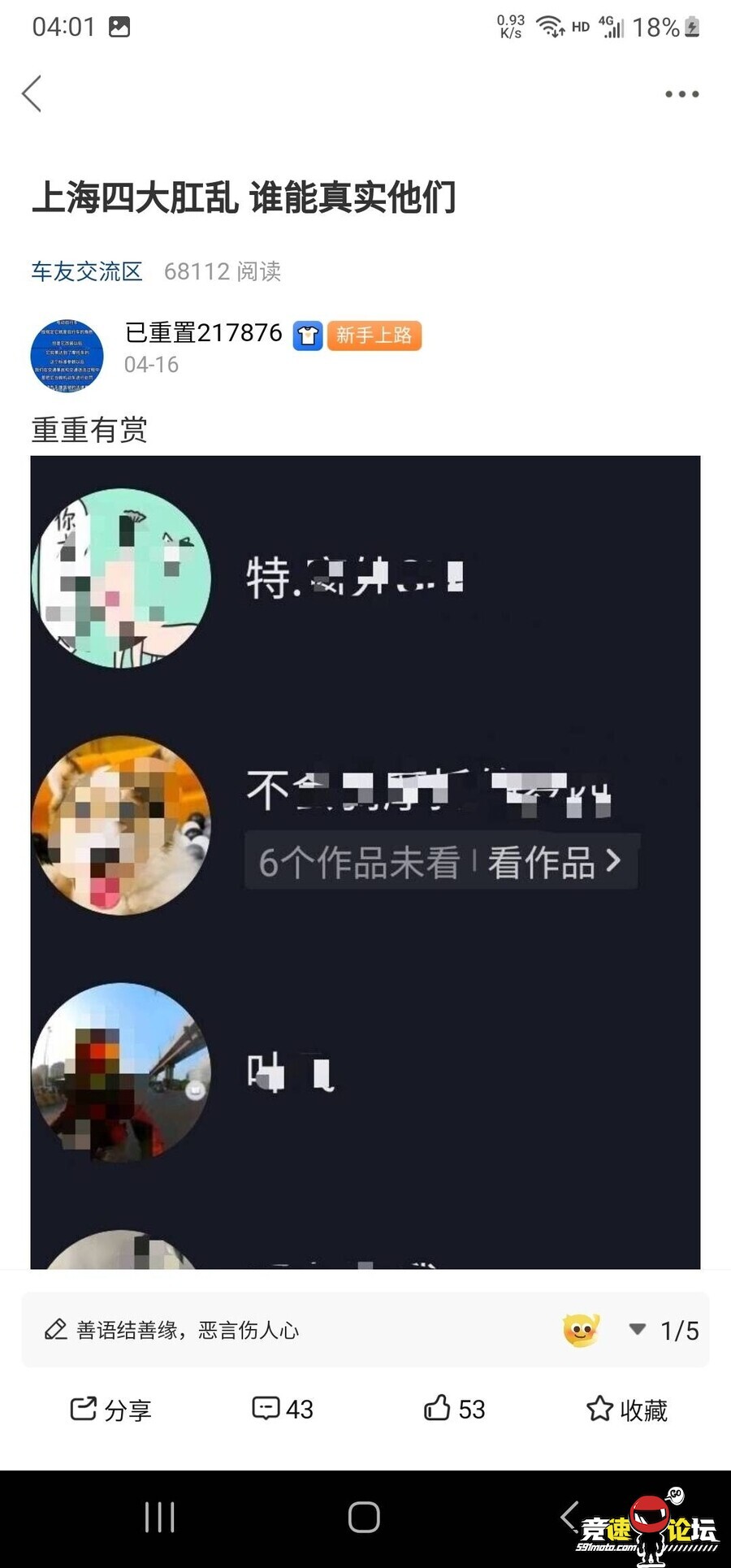Expand the 1/5 page selector
The height and width of the screenshot is (1568, 731).
(x=664, y=1330)
